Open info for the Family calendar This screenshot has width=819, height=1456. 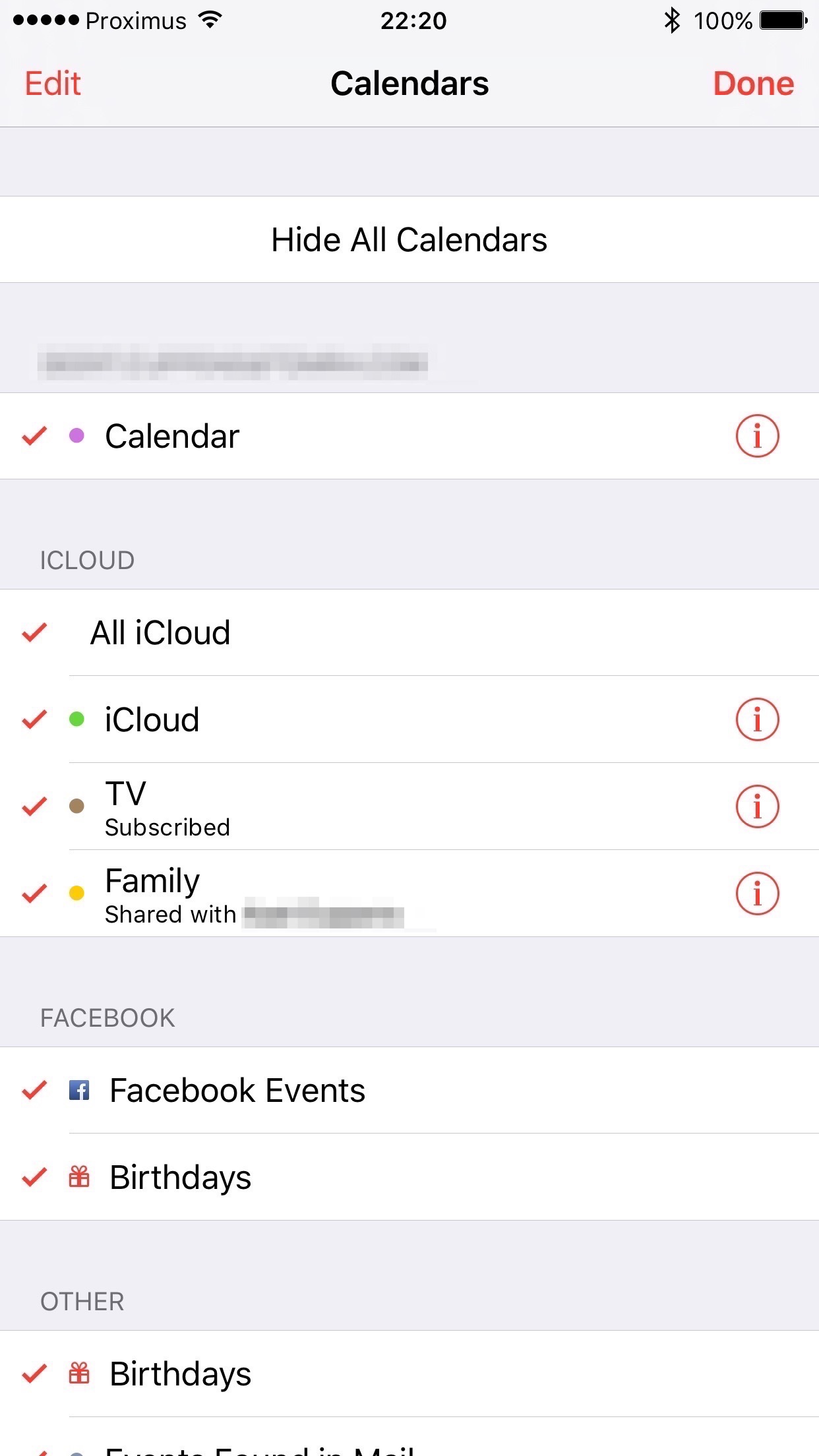click(757, 894)
